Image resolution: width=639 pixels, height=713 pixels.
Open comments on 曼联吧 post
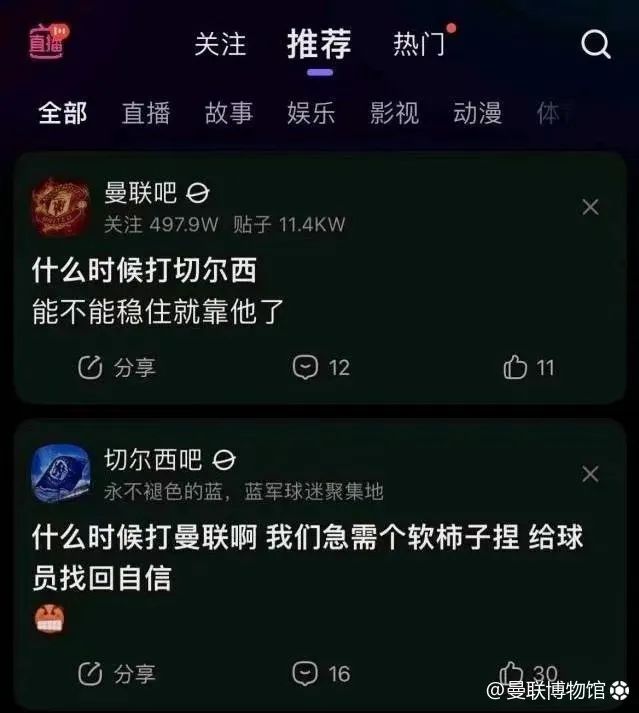coord(320,368)
